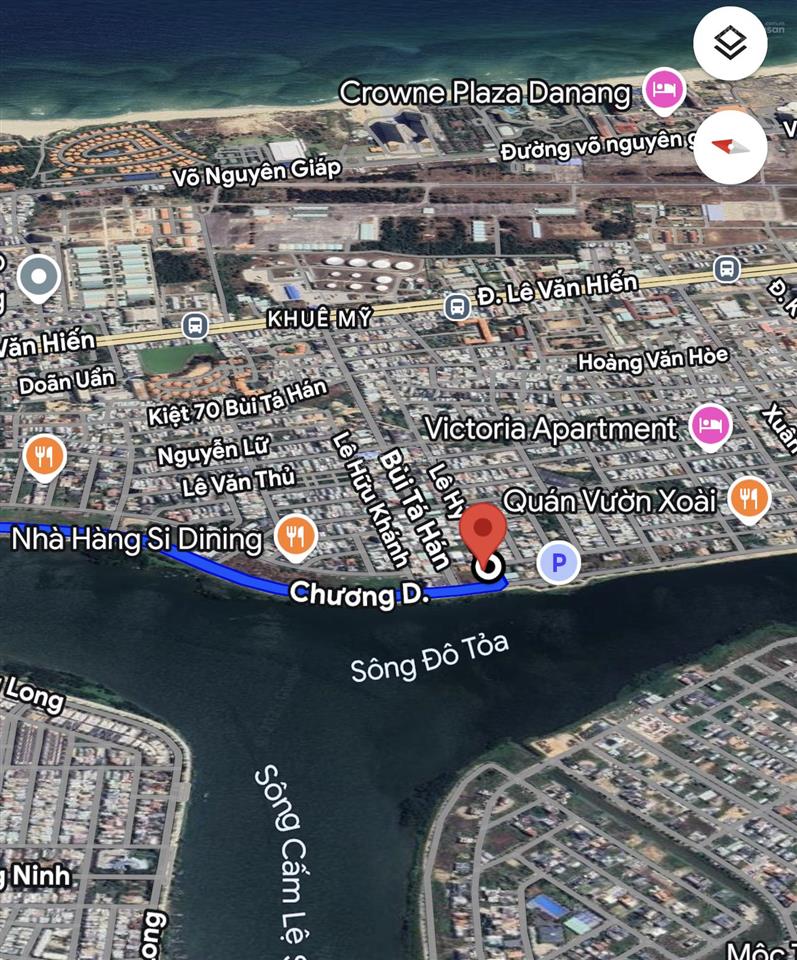This screenshot has height=960, width=797.
Task: Open the map layers selector
Action: (730, 44)
